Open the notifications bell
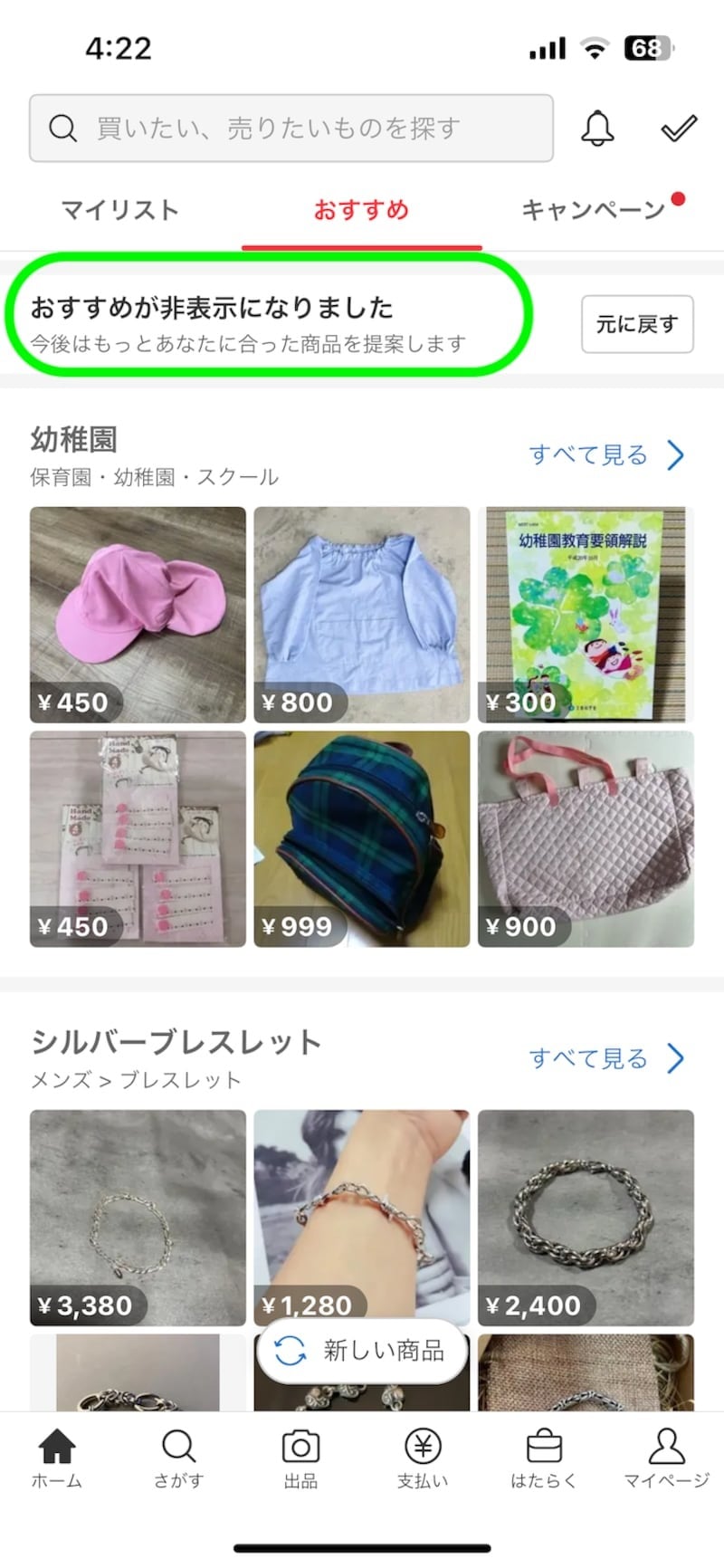724x1568 pixels. [x=596, y=129]
